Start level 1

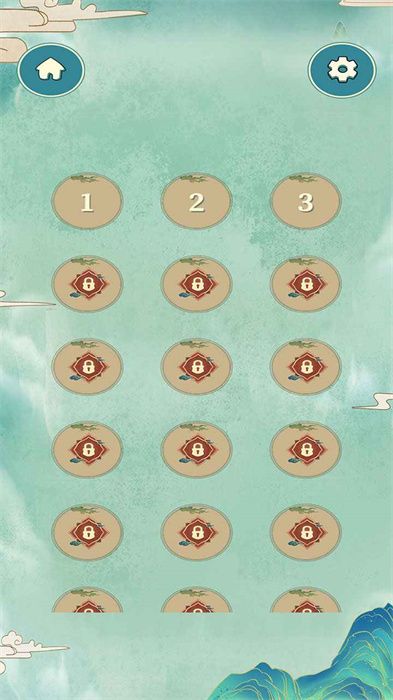pos(87,201)
